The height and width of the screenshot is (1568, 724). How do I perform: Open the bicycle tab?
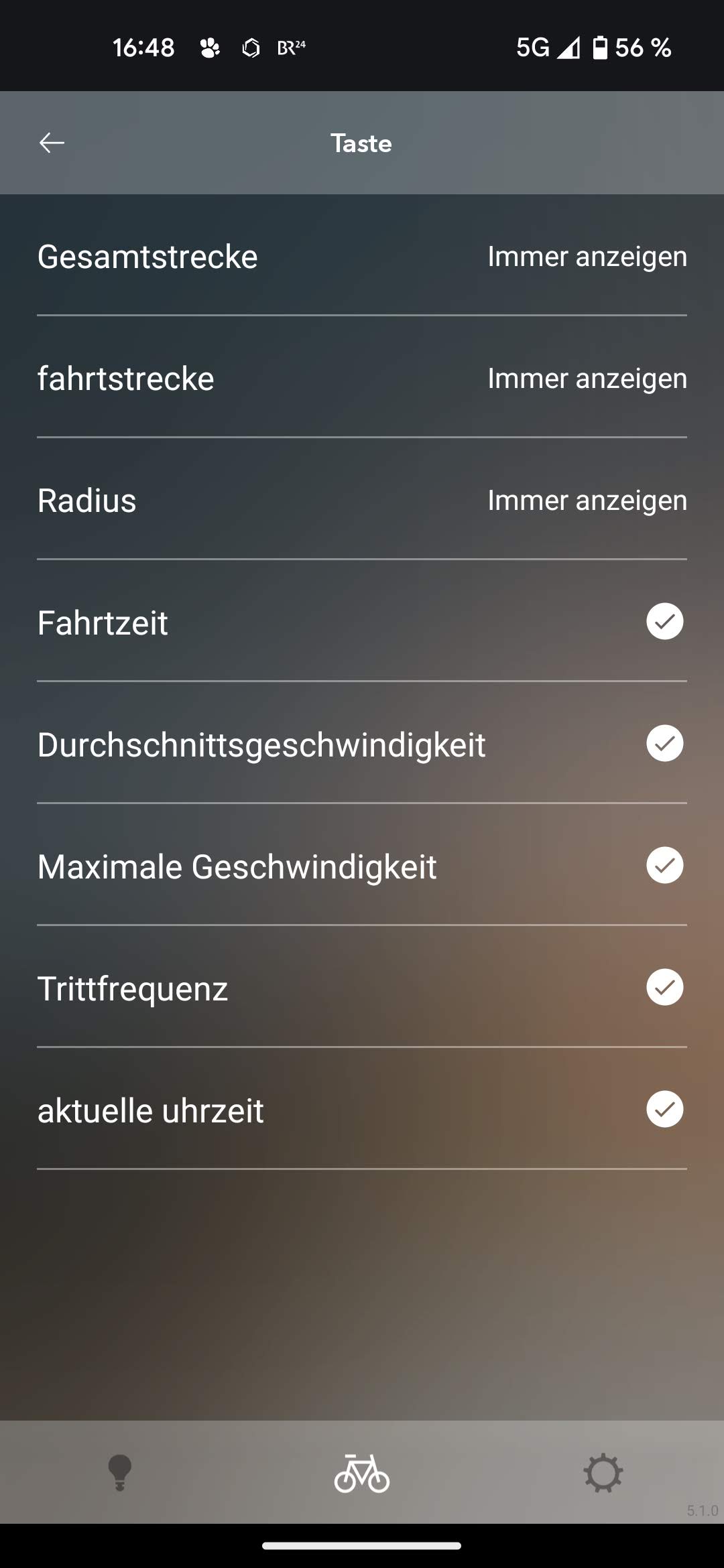pyautogui.click(x=362, y=1474)
